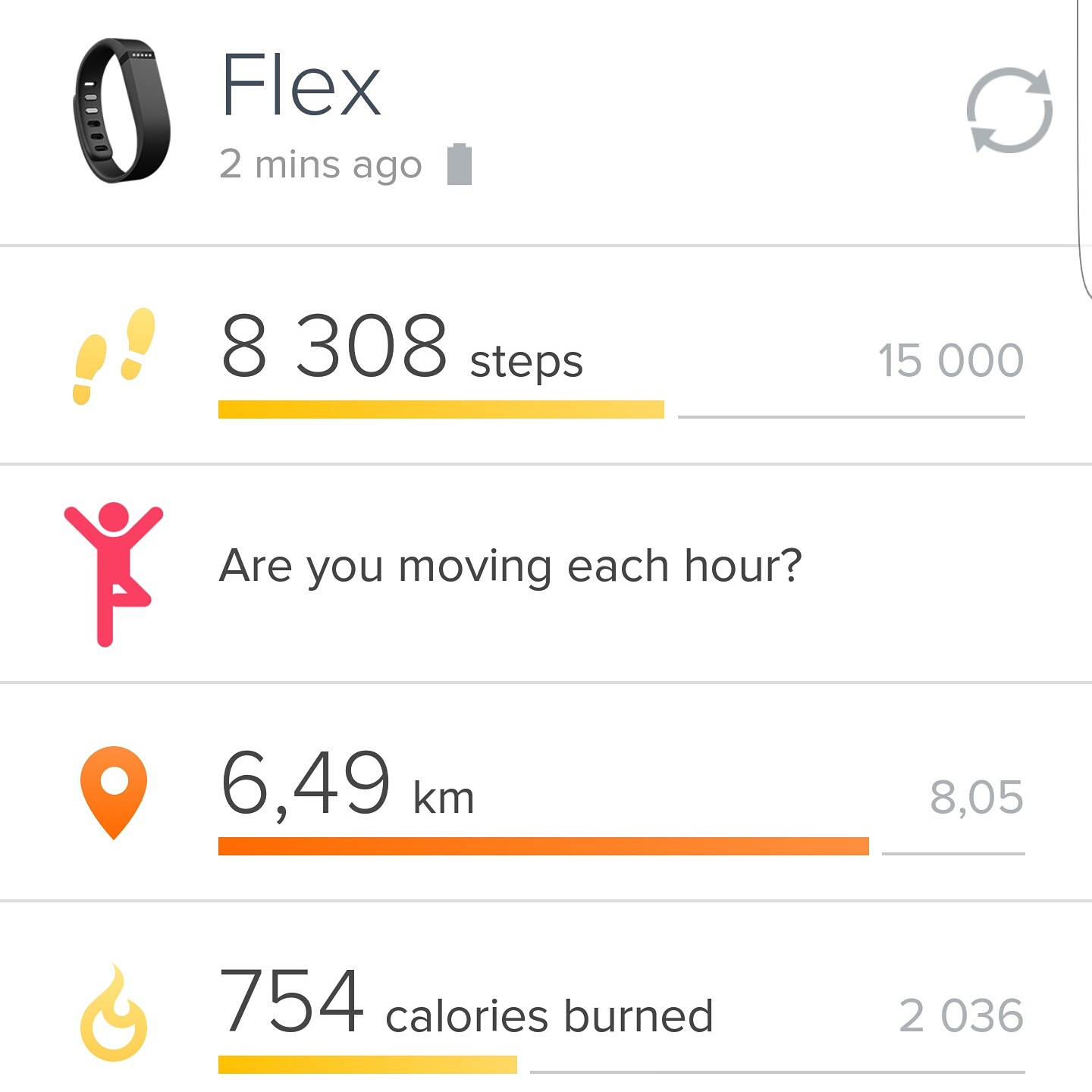Open the 'Are you moving each hour?' row
This screenshot has width=1092, height=1092.
510,567
